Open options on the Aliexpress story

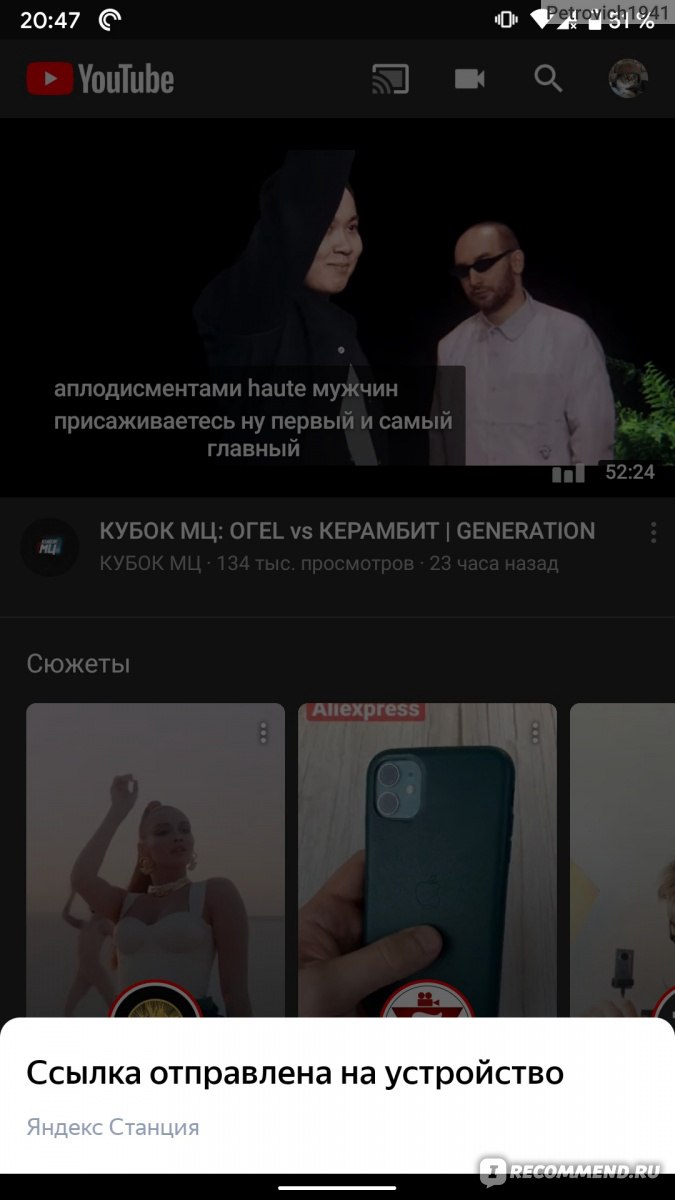point(535,733)
